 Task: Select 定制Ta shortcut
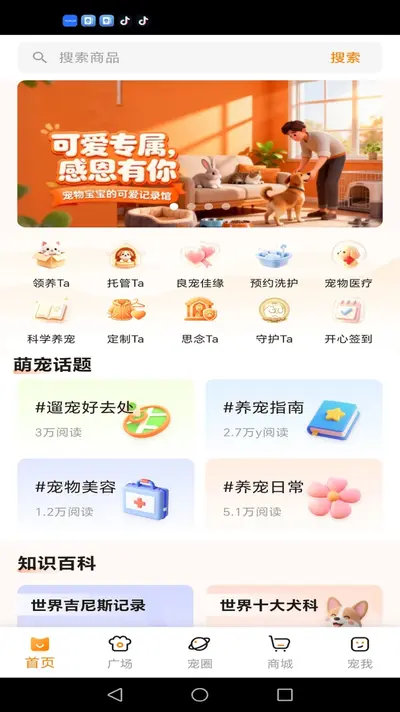click(125, 321)
